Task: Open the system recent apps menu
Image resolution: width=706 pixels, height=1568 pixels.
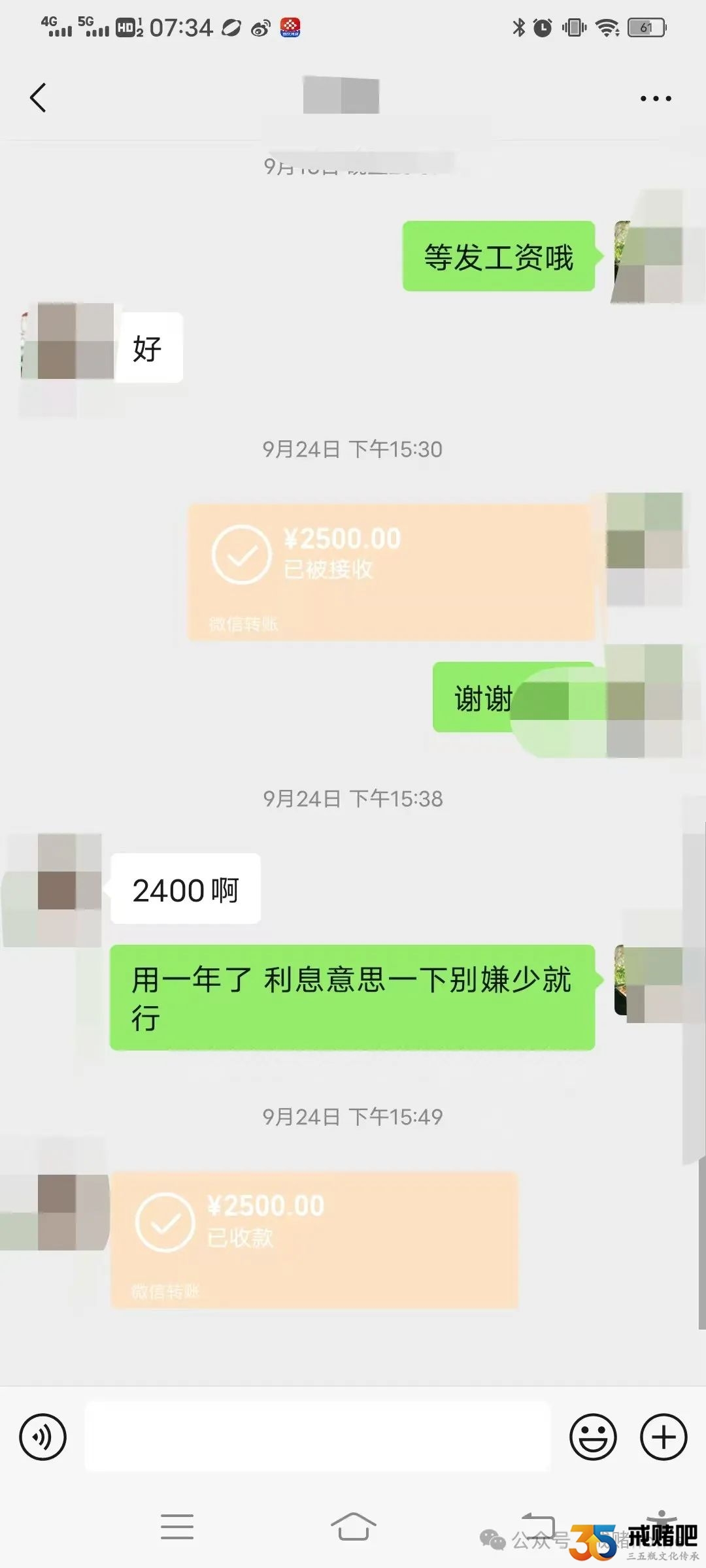Action: tap(177, 1527)
